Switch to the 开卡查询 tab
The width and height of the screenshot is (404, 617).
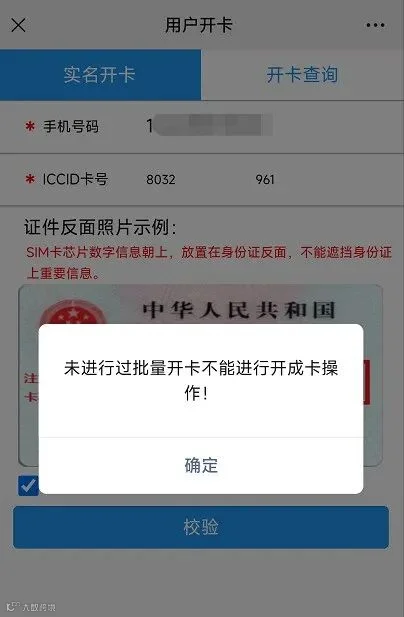[303, 75]
